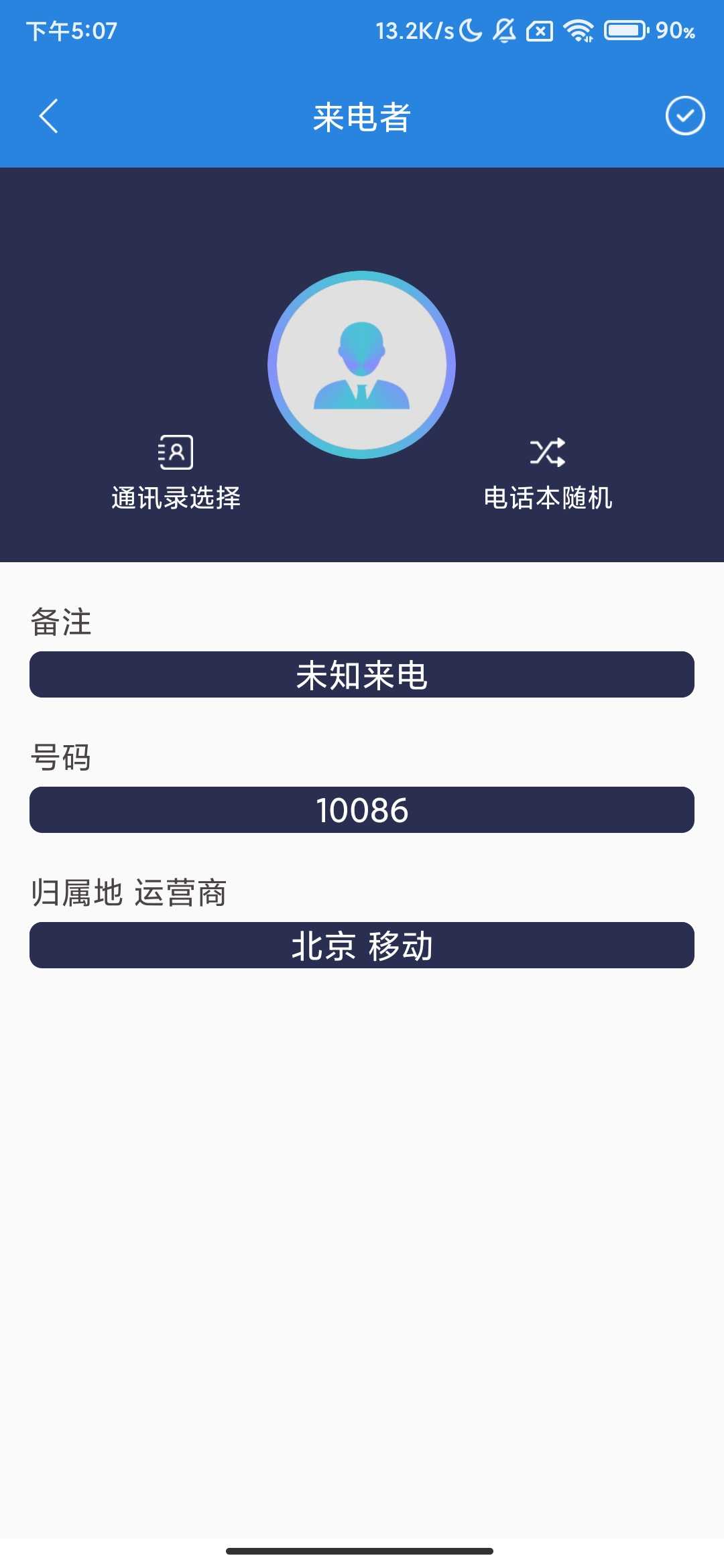Tap the Wi-Fi icon in the status bar
This screenshot has width=724, height=1568.
577,29
